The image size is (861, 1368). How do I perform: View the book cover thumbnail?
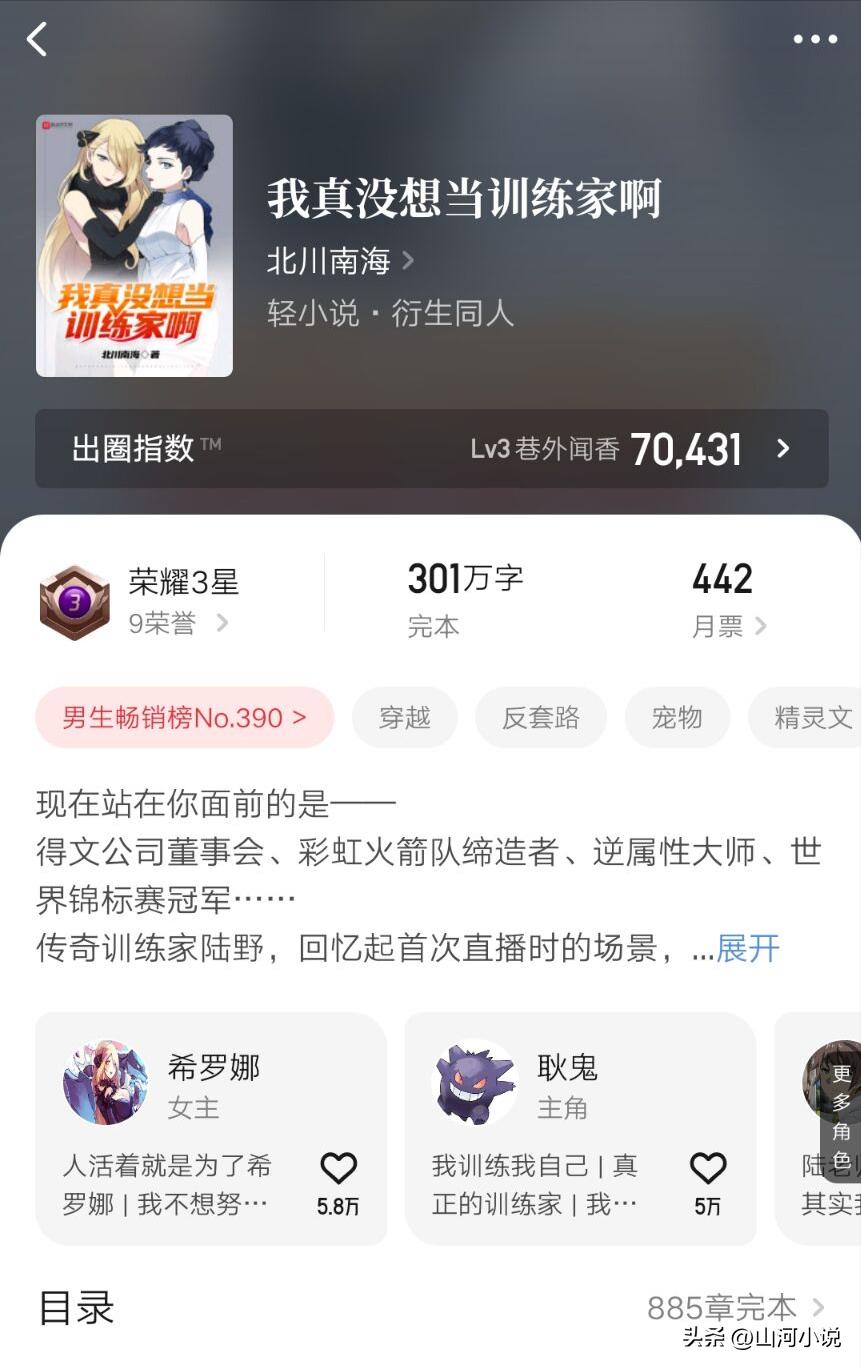click(x=134, y=245)
